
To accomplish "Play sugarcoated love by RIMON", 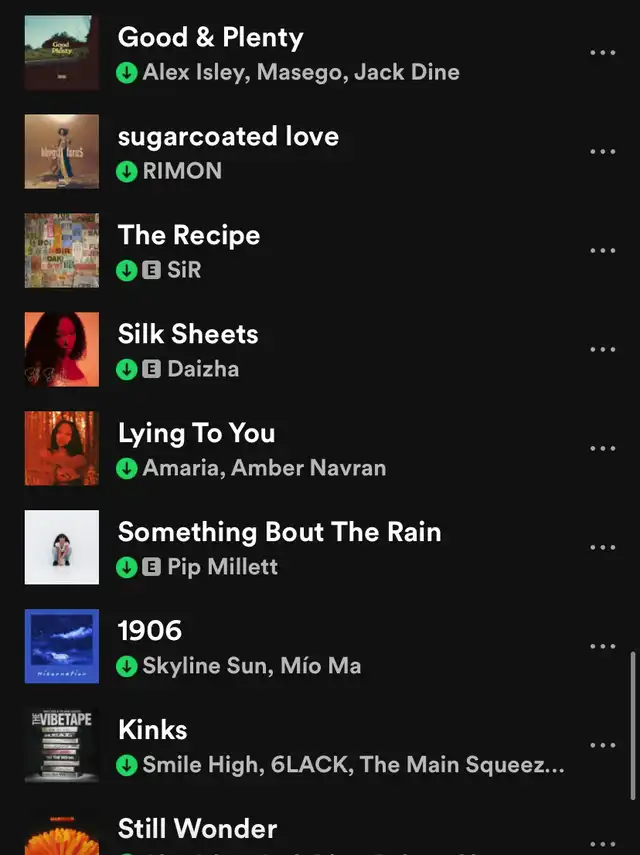I will click(x=228, y=137).
